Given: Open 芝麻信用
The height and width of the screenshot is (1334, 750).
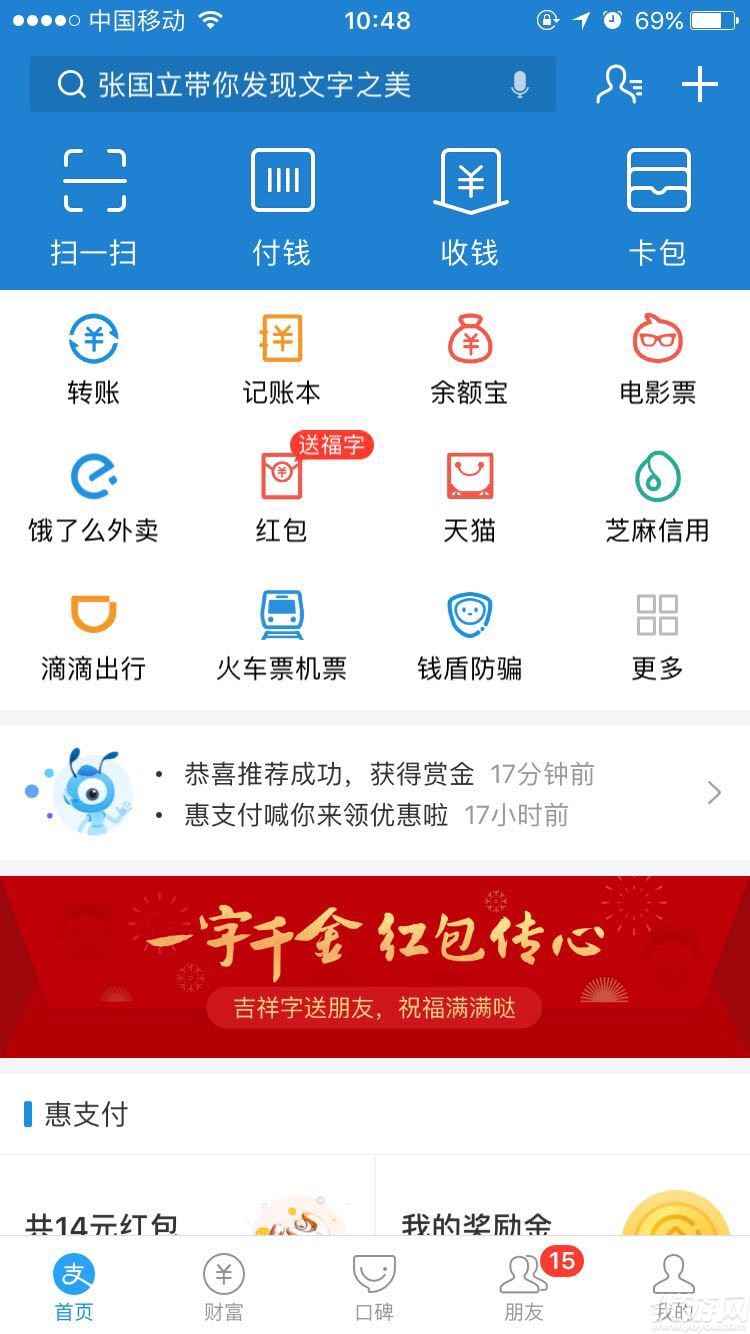Looking at the screenshot, I should tap(658, 495).
